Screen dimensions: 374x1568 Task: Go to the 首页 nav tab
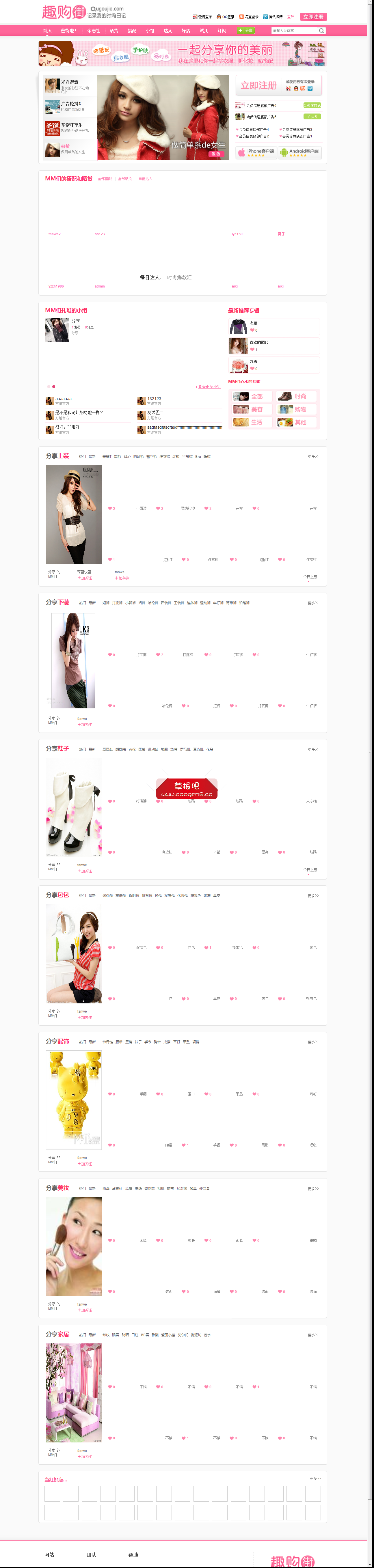[47, 30]
